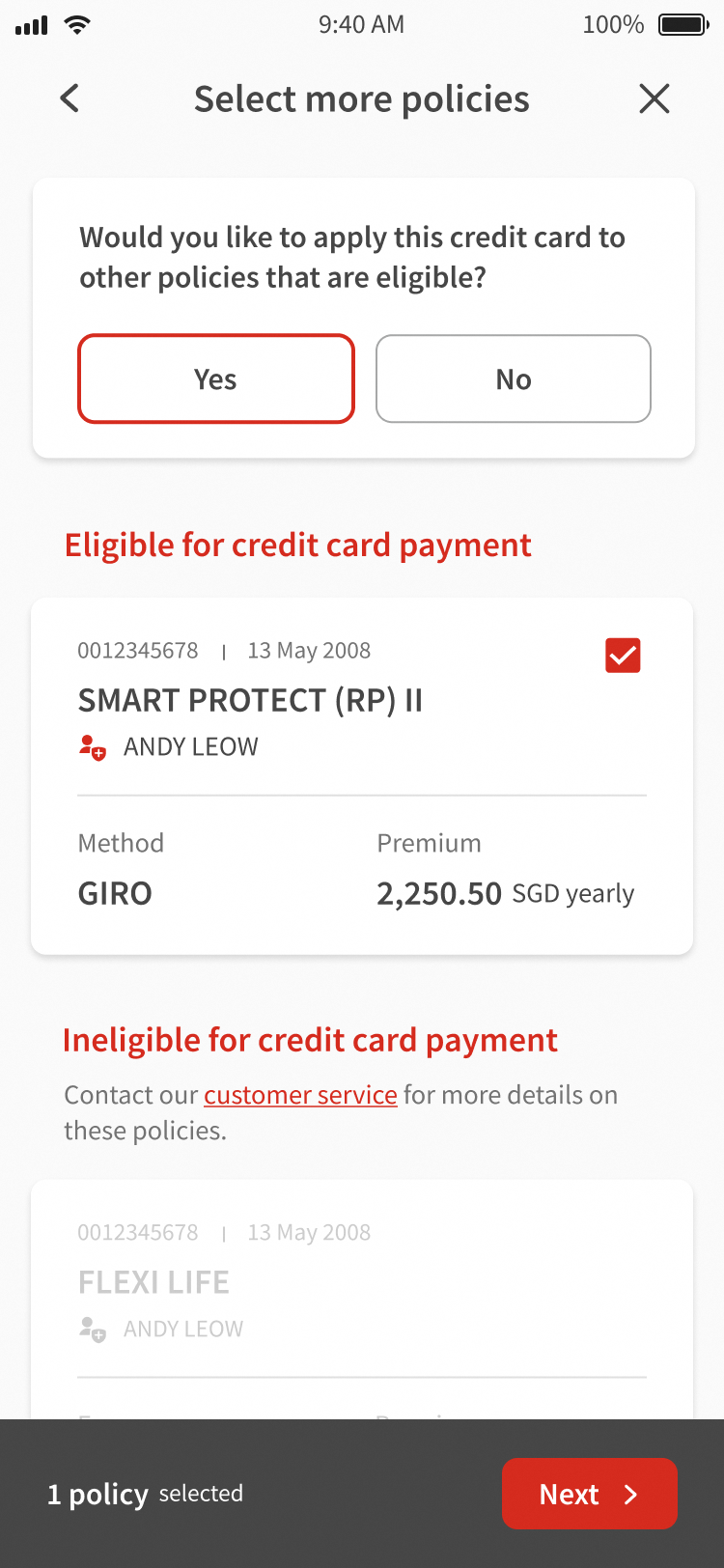
Task: Choose No for other policies
Action: (513, 379)
